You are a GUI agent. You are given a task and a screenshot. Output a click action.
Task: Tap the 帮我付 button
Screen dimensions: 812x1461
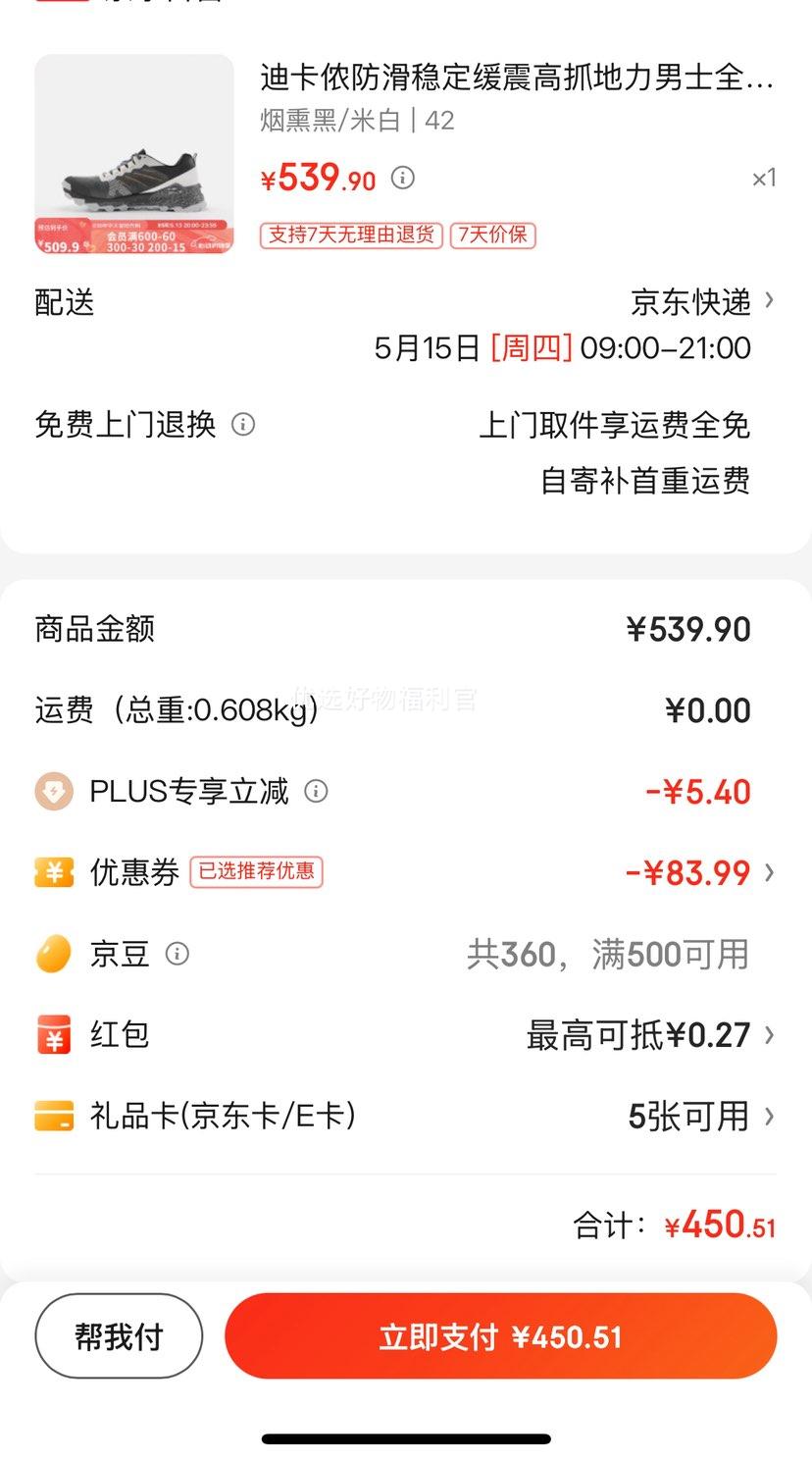(119, 1336)
